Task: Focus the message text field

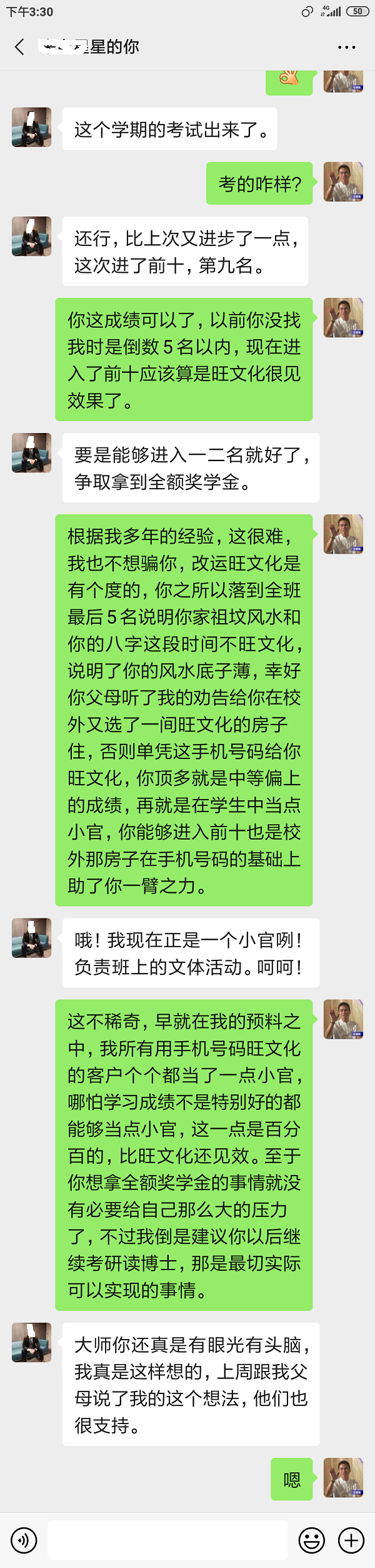Action: click(167, 1540)
